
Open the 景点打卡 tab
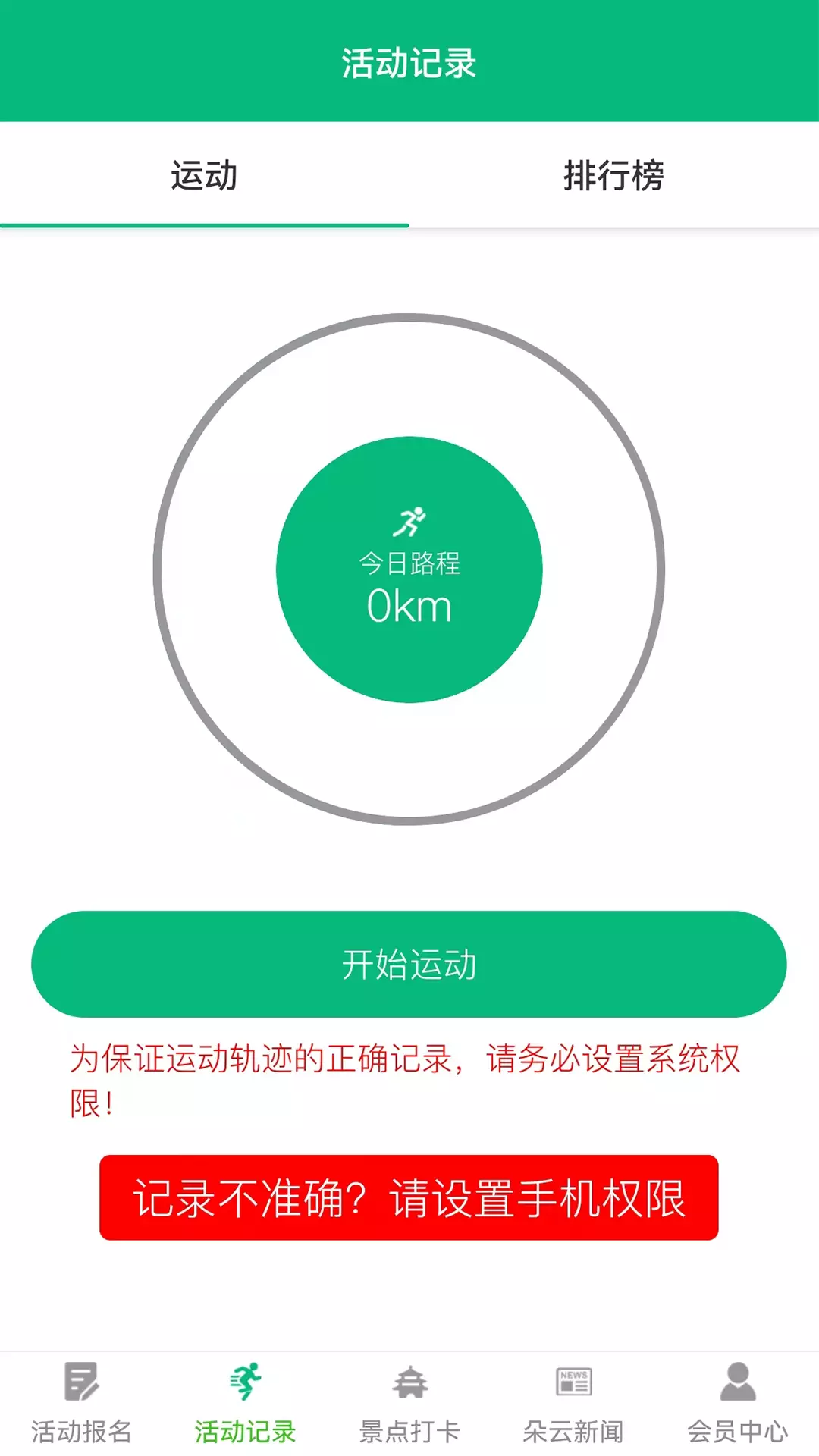[x=409, y=1403]
